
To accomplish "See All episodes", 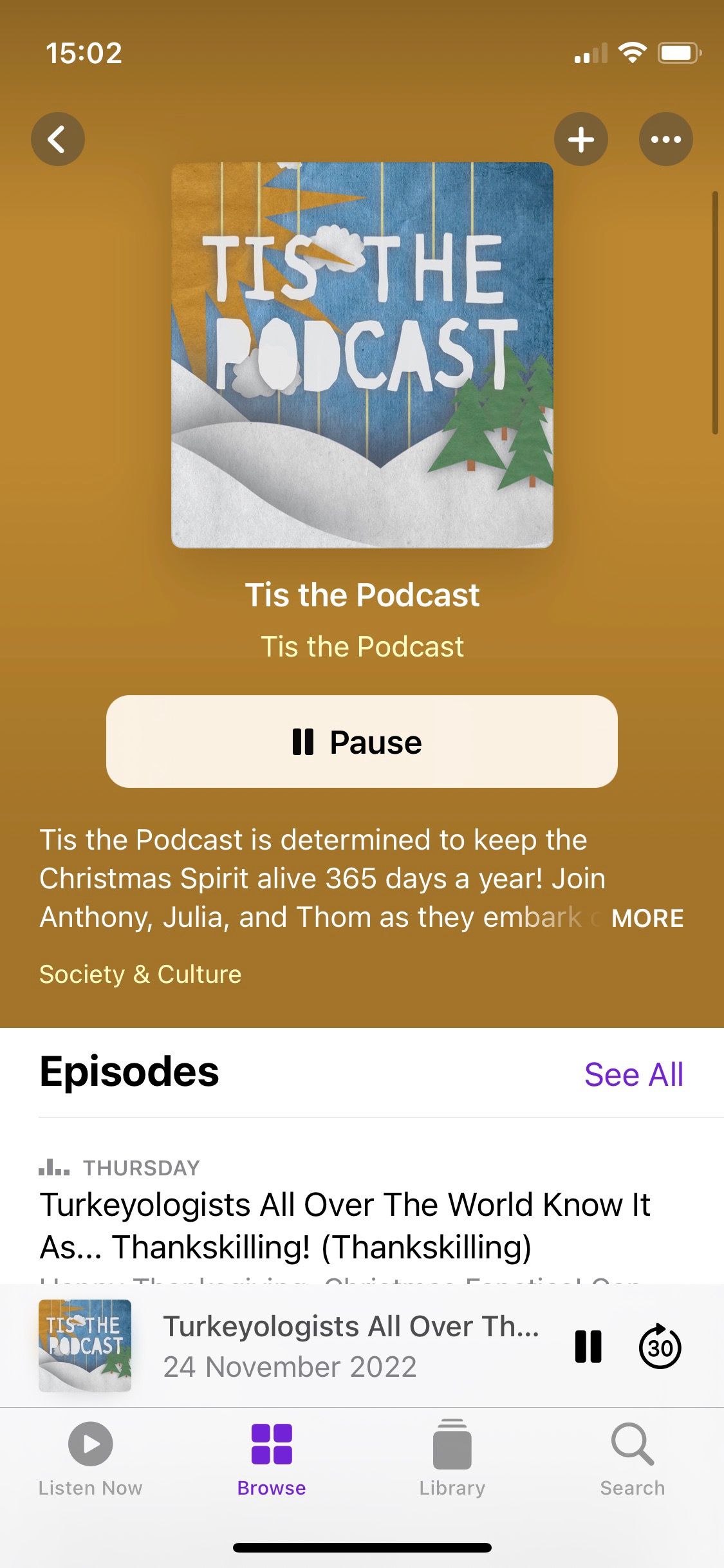I will 633,1074.
